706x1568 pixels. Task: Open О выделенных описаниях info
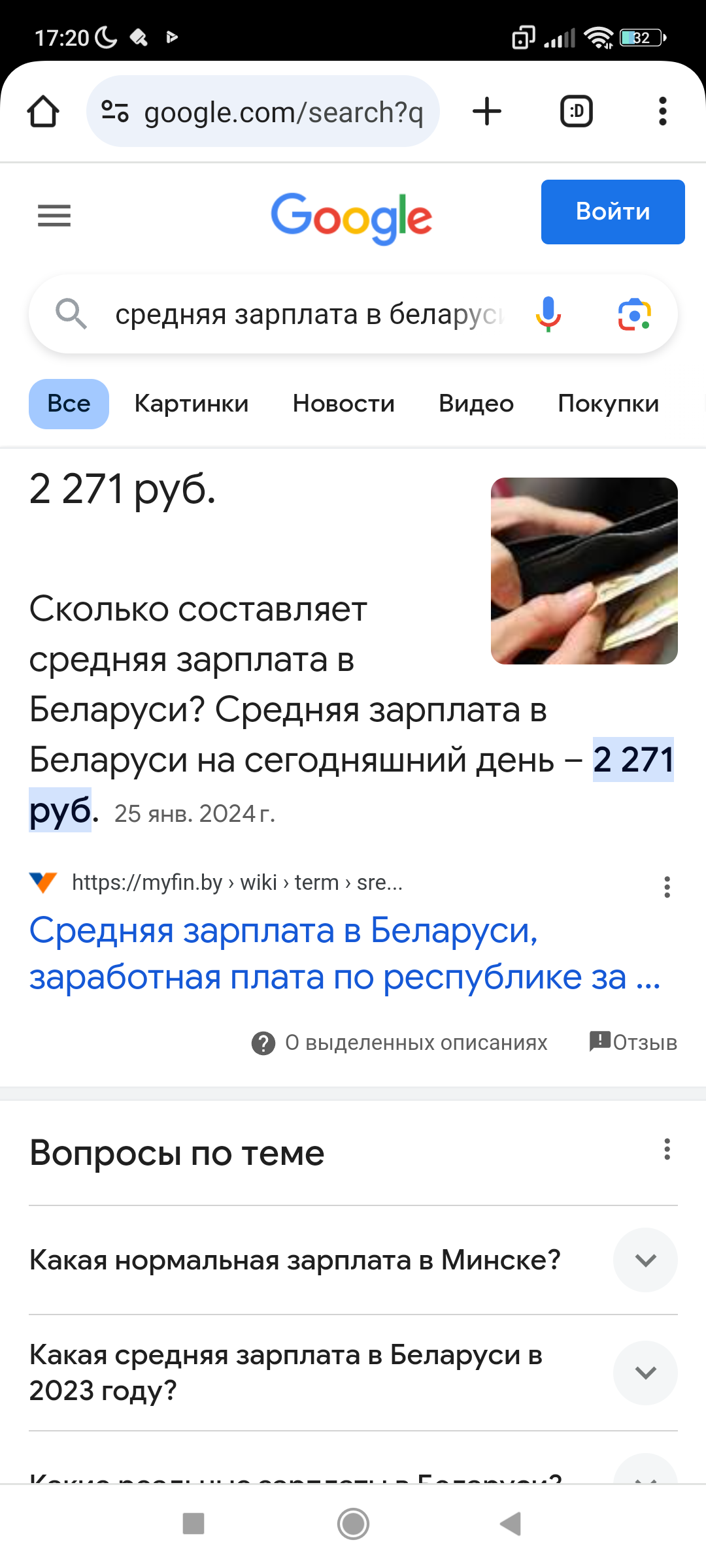(400, 1043)
